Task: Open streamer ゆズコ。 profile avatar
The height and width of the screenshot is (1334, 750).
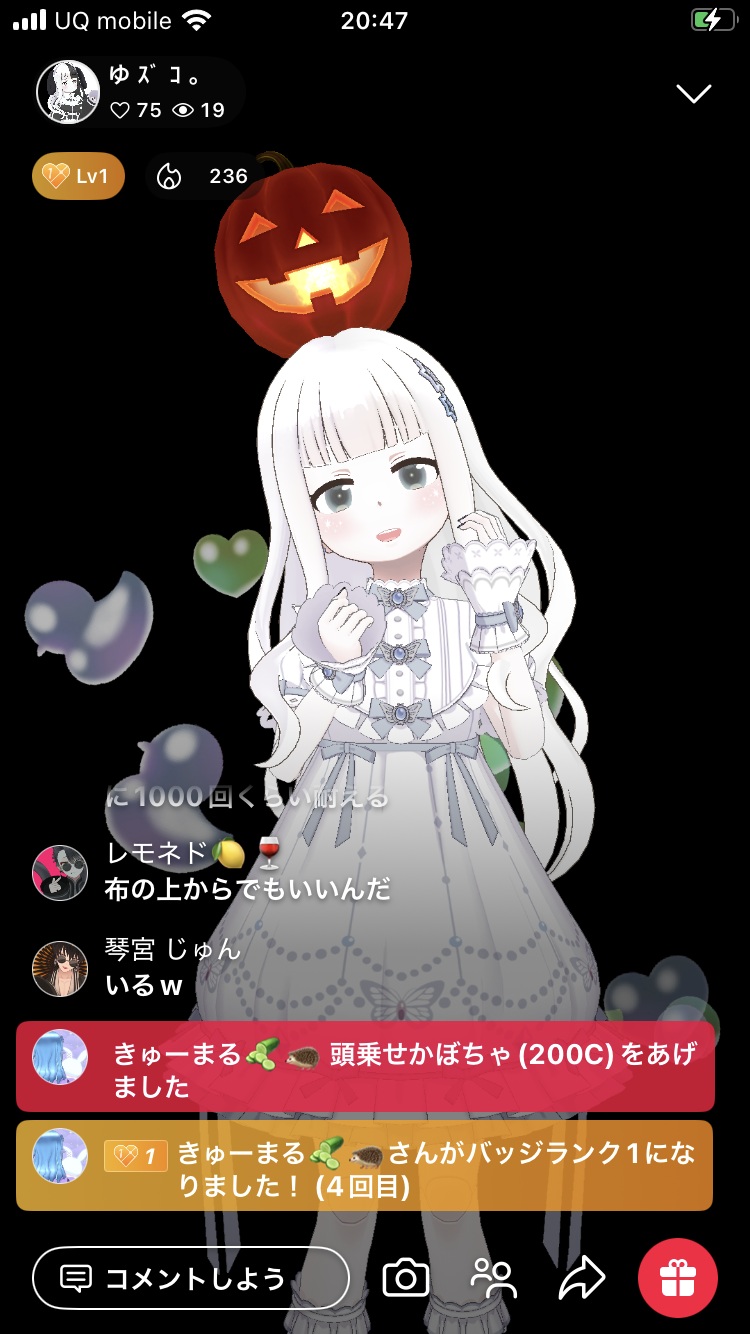Action: 69,93
